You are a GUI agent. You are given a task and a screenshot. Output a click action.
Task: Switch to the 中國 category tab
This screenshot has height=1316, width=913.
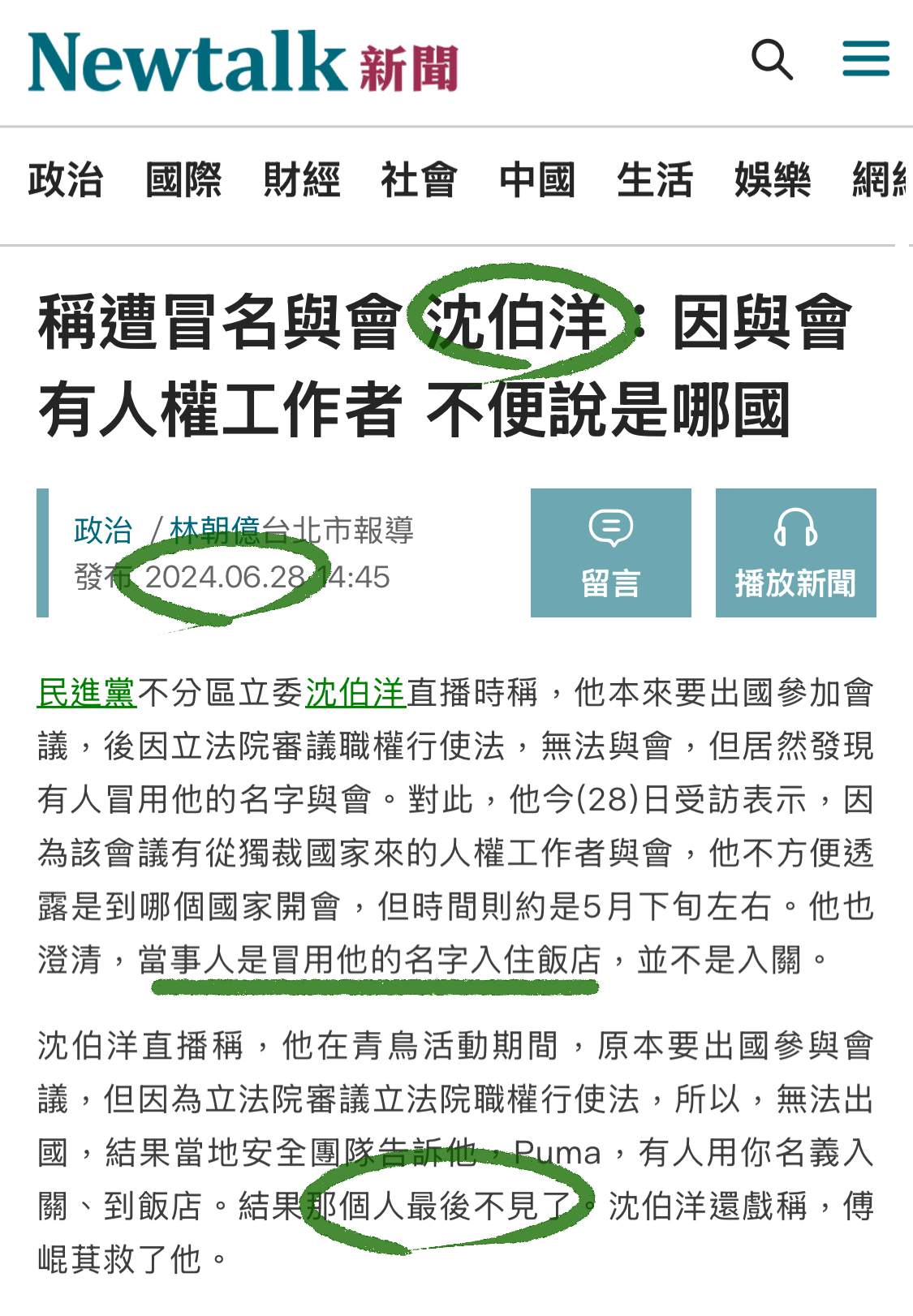coord(536,179)
